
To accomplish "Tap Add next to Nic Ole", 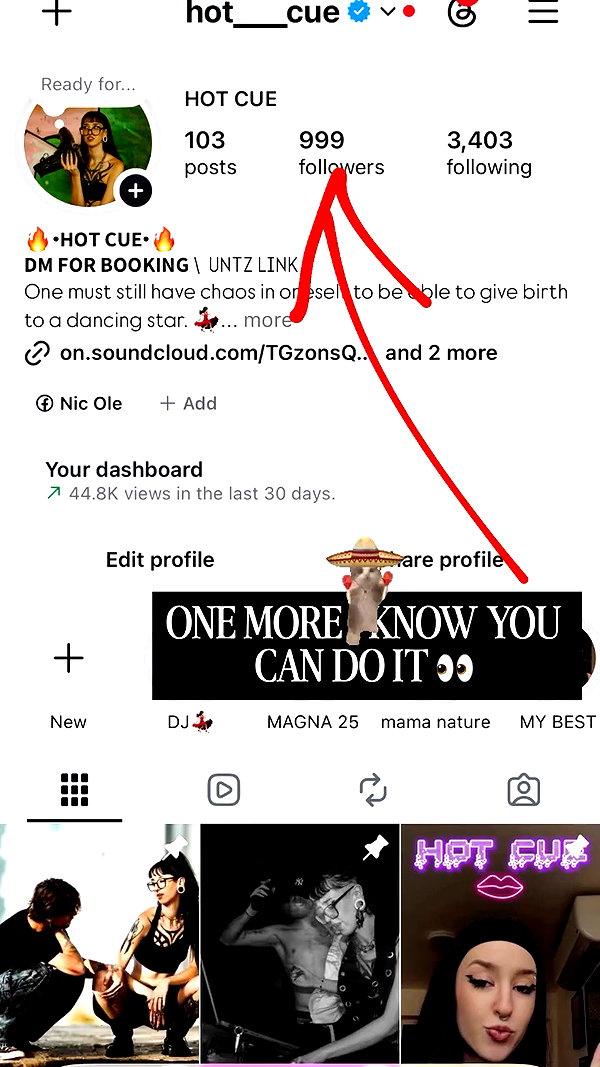I will pyautogui.click(x=188, y=404).
